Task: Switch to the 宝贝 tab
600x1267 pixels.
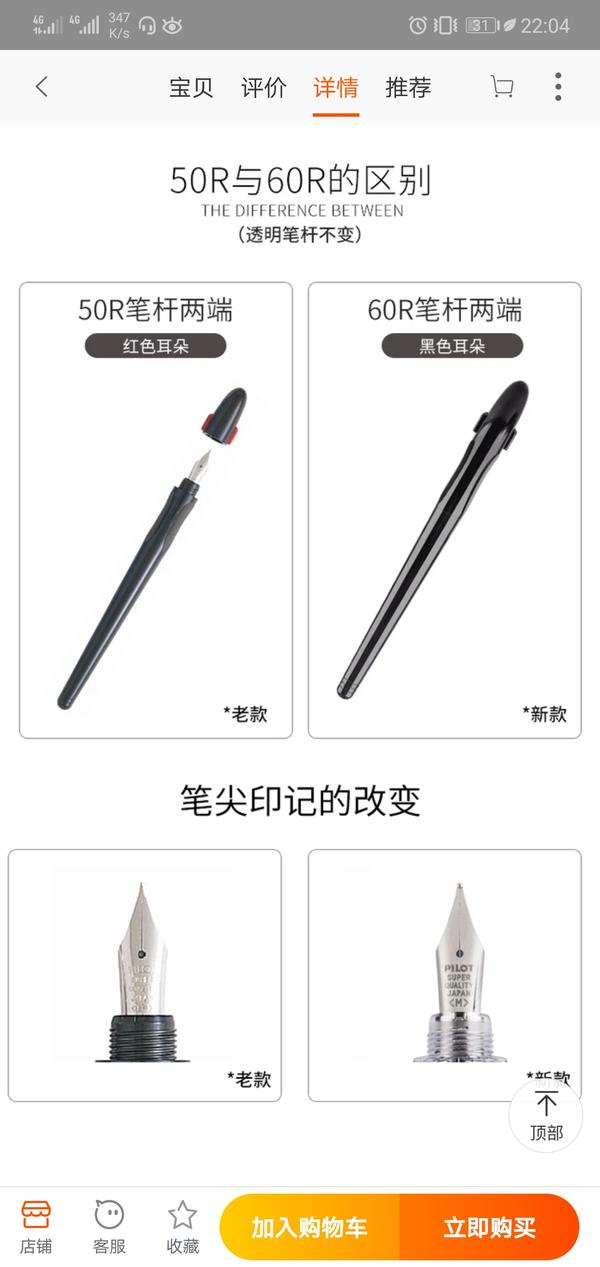Action: pos(191,87)
